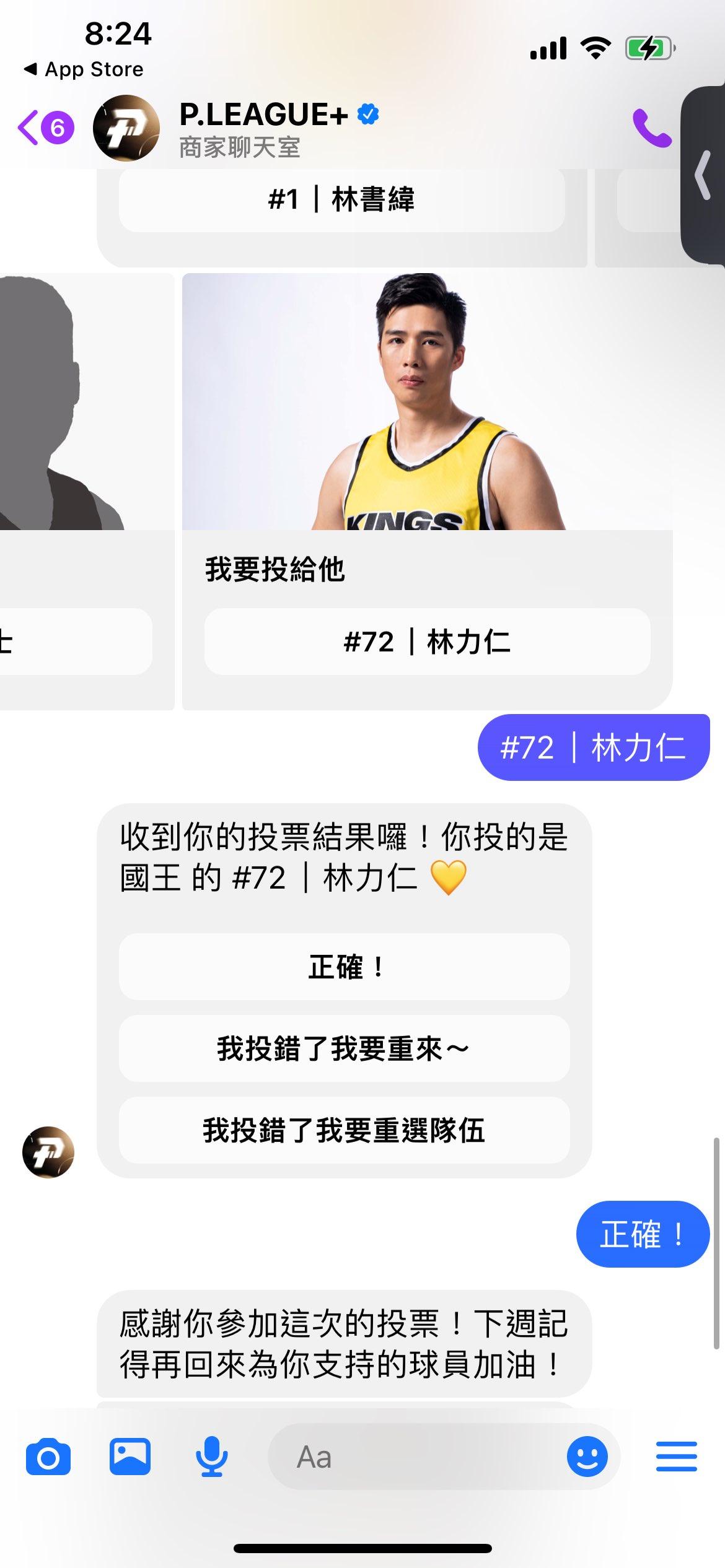Vote for #1 林書緯
This screenshot has height=1568, width=725.
341,199
